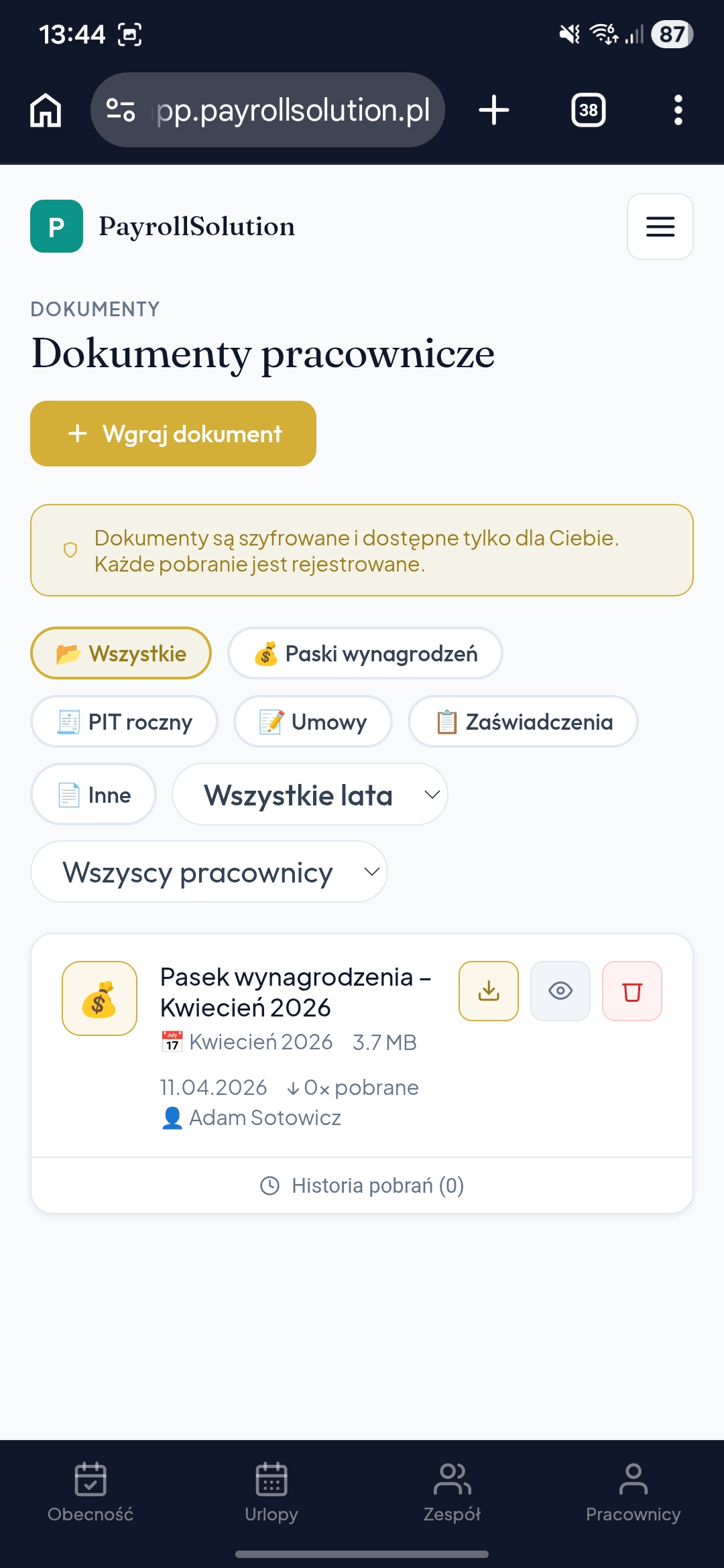Click the Wgraj dokument button
This screenshot has width=724, height=1568.
point(173,433)
